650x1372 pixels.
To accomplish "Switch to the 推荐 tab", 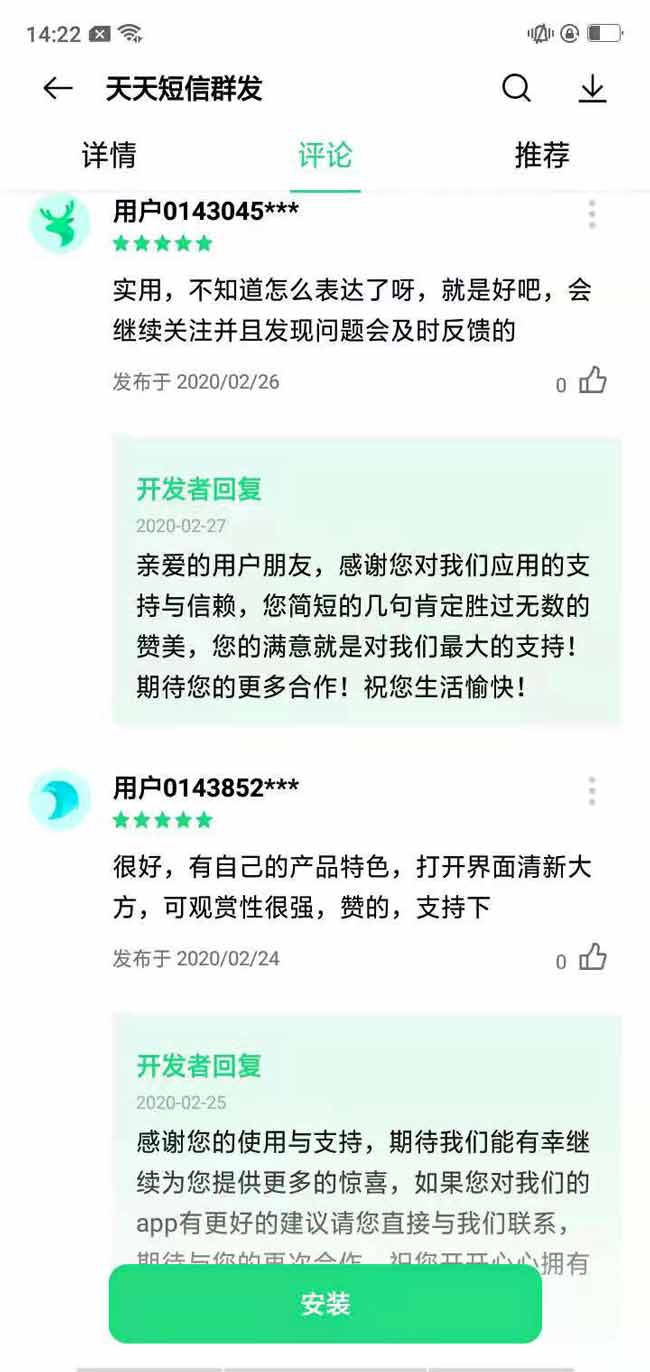I will [x=542, y=156].
